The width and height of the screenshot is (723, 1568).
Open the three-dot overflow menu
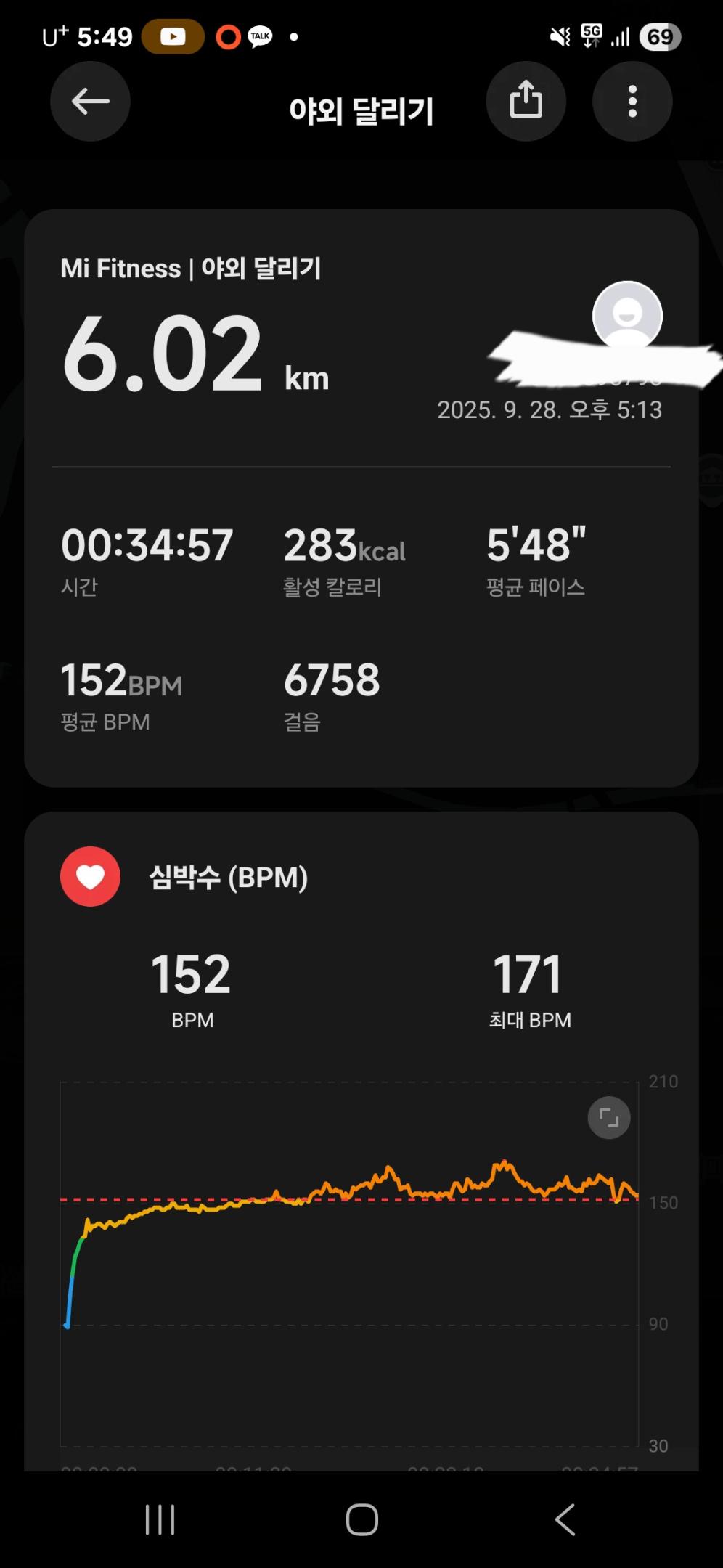click(632, 102)
